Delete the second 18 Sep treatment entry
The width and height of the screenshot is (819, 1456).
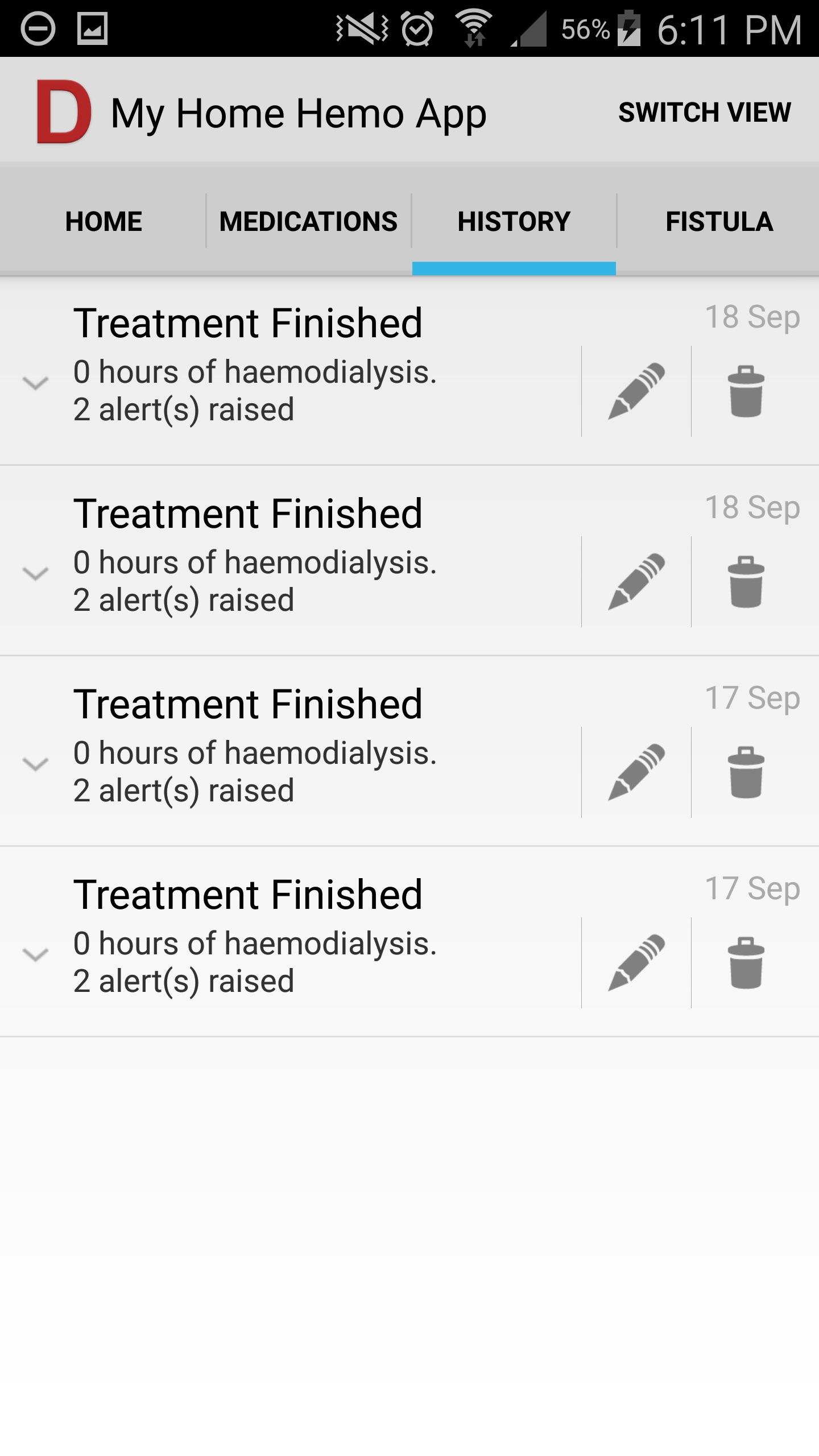click(746, 581)
